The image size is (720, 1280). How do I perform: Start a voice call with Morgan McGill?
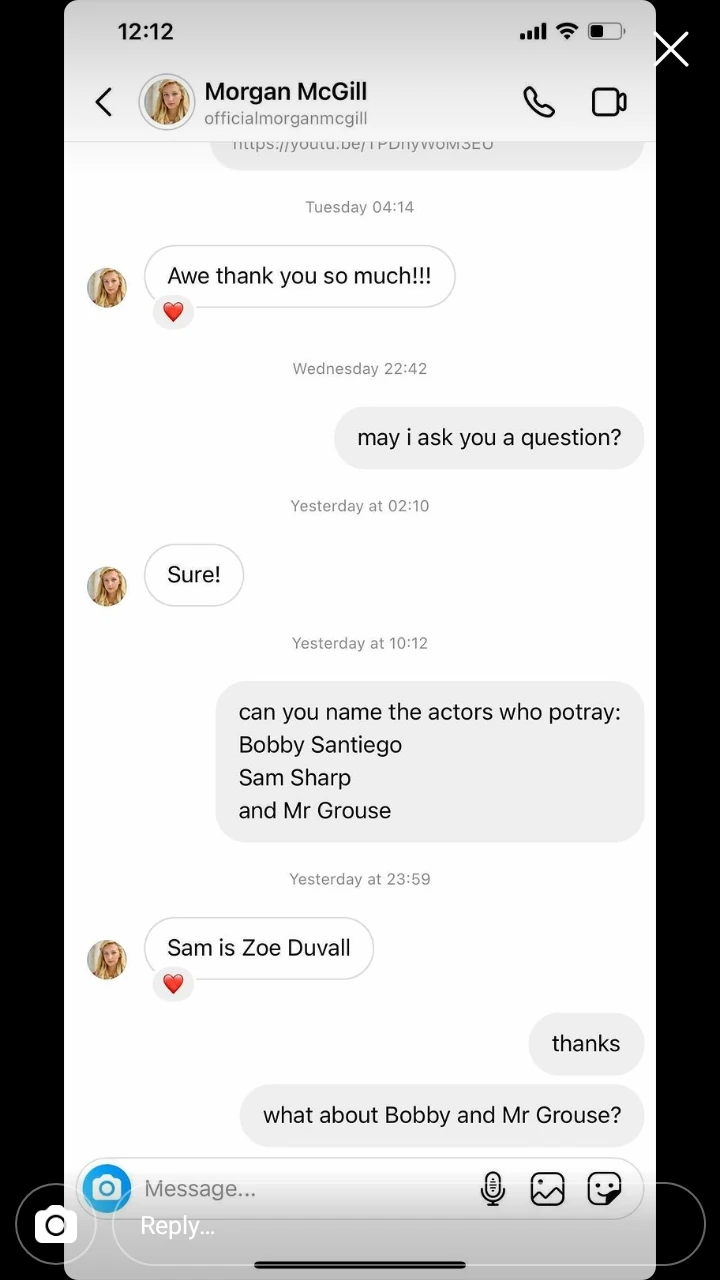pyautogui.click(x=539, y=101)
